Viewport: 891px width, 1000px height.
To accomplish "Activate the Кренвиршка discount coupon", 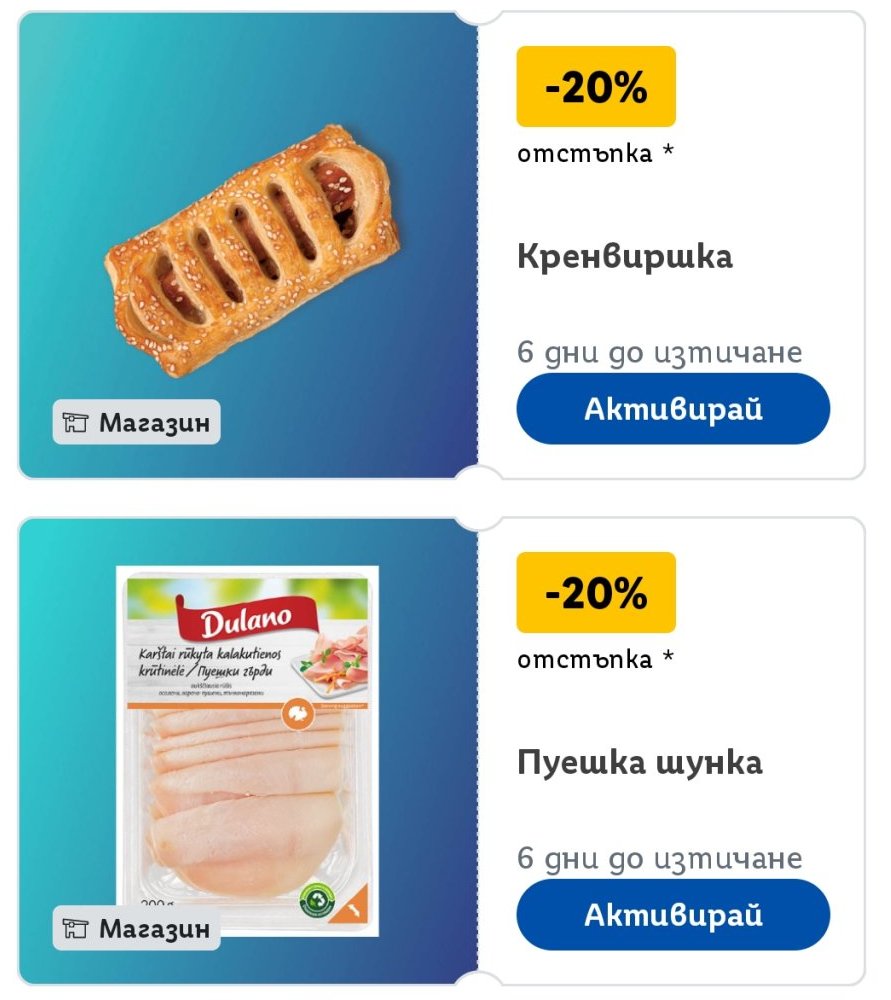I will [x=673, y=409].
